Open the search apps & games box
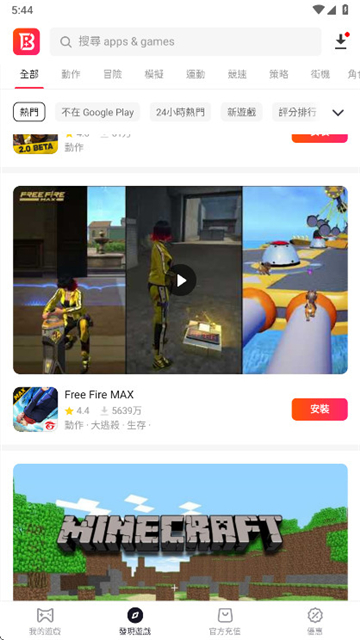Image resolution: width=360 pixels, height=640 pixels. pos(185,42)
